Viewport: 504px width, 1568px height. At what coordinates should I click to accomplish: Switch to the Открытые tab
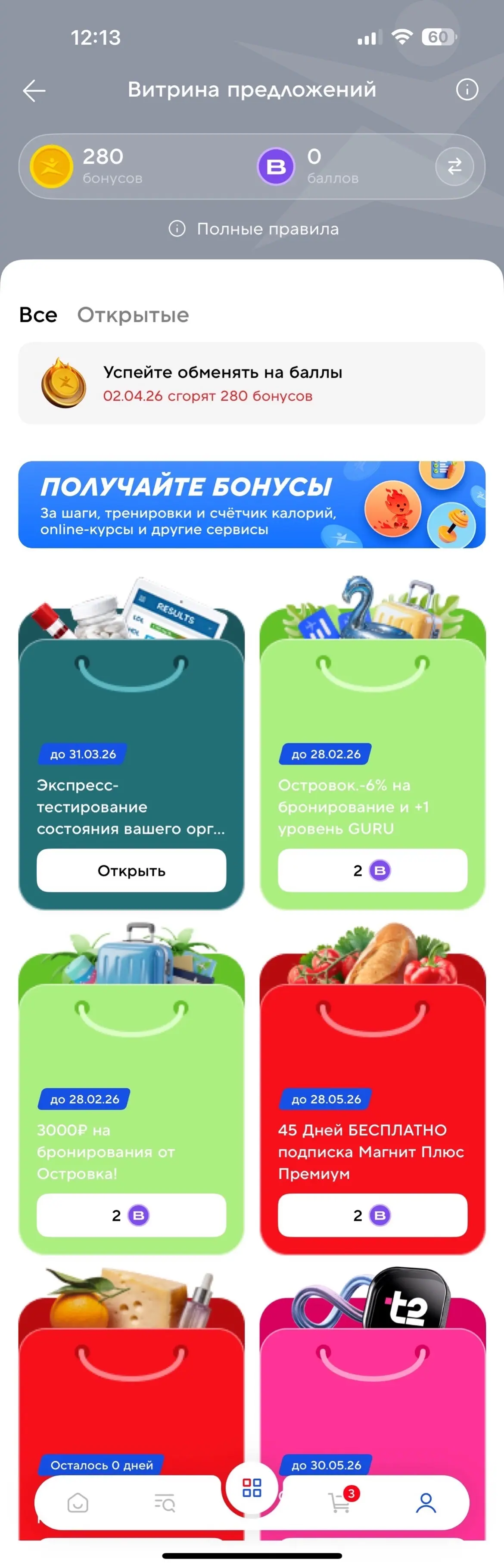[133, 315]
